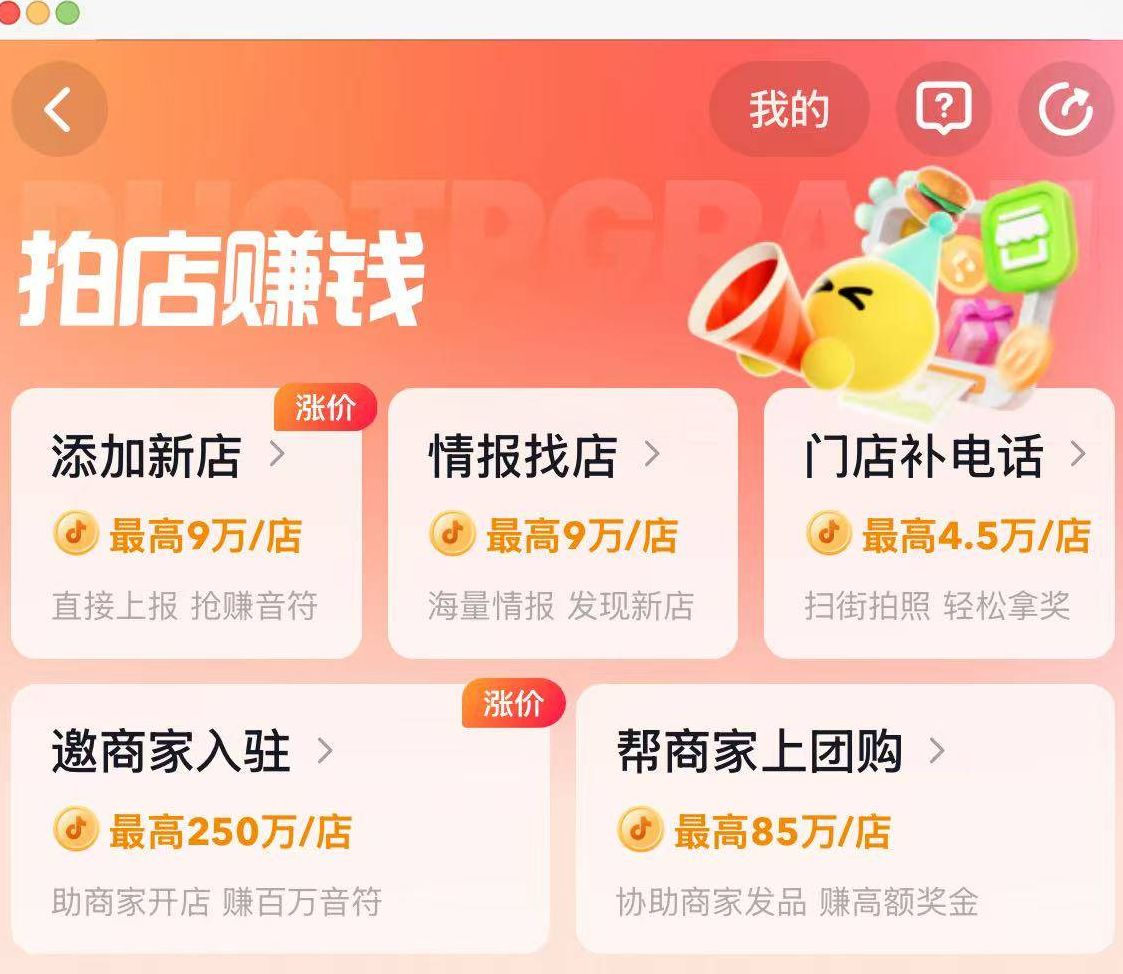Image resolution: width=1123 pixels, height=974 pixels.
Task: Open the 情报找店 card
Action: point(562,524)
